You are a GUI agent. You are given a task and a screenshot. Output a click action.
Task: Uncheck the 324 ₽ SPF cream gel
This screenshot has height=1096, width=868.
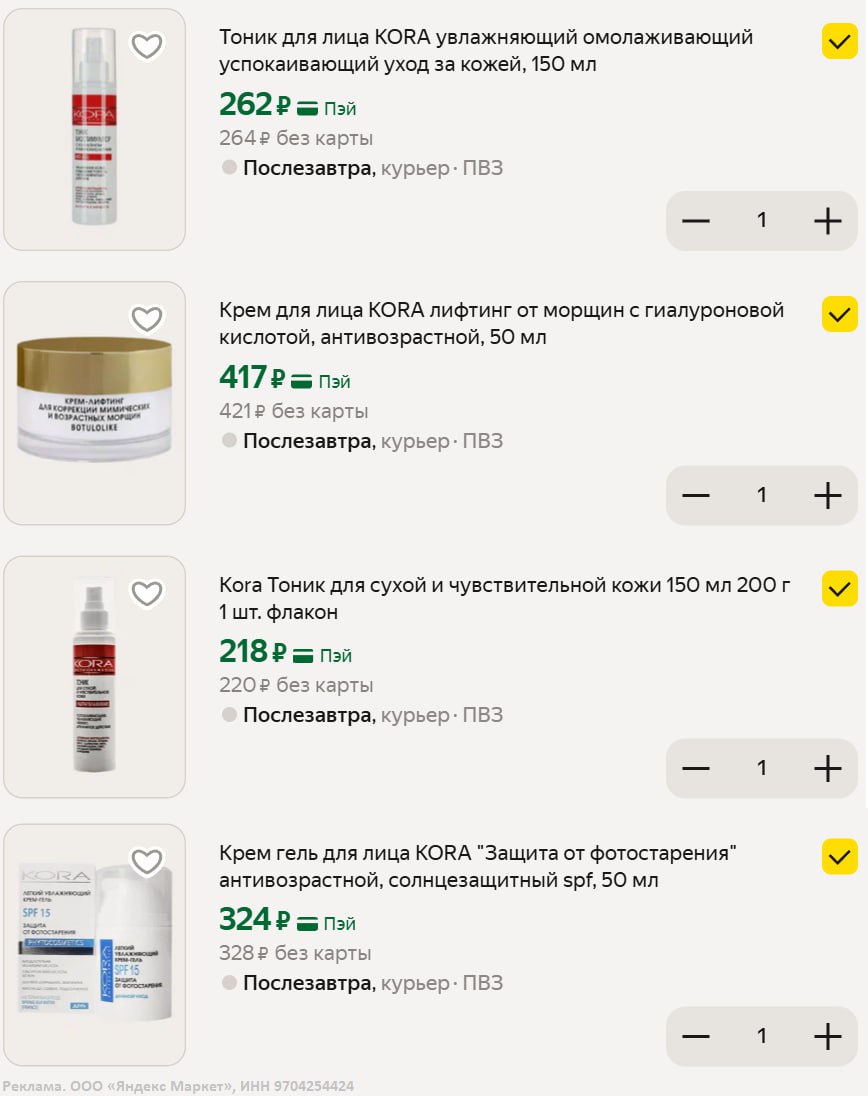pos(840,857)
